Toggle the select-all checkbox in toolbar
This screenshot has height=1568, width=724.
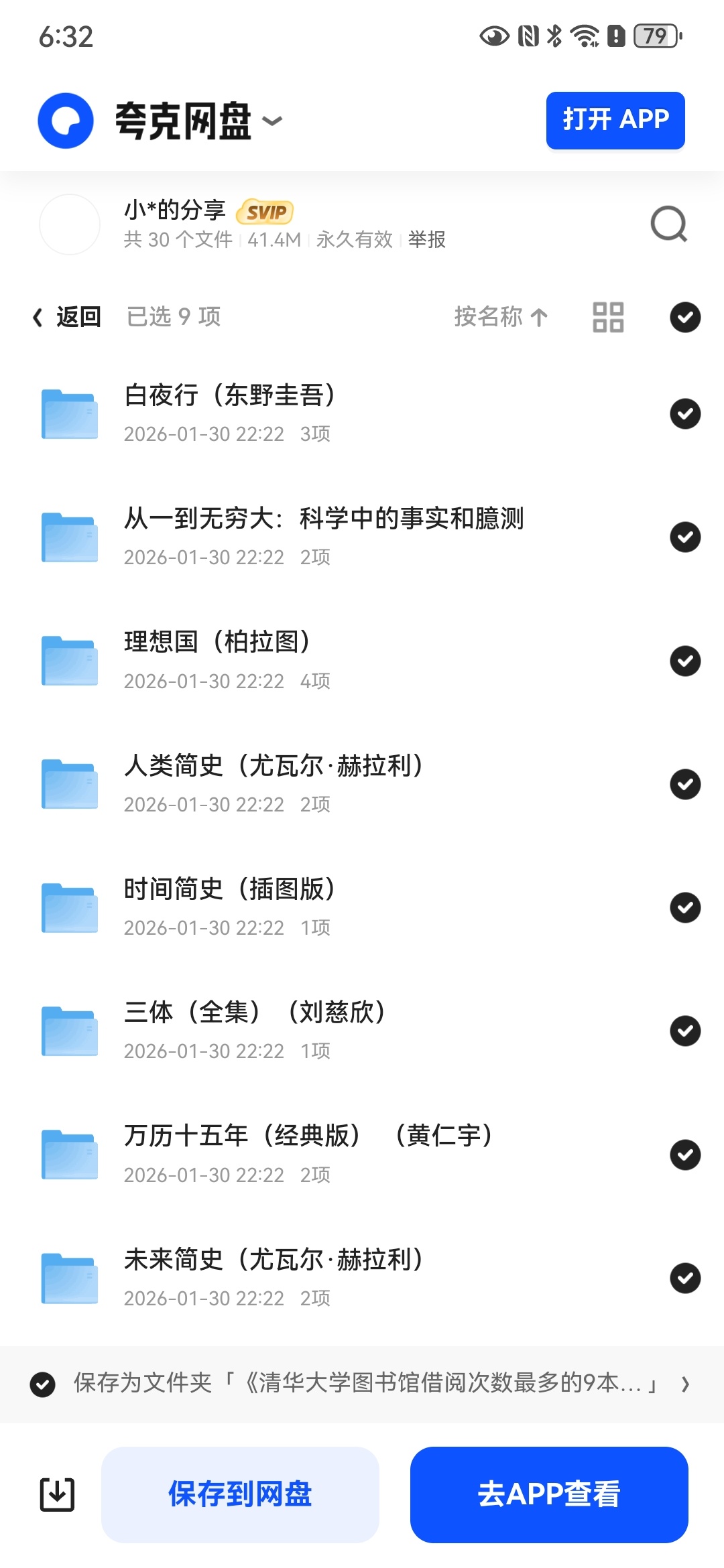click(x=685, y=317)
